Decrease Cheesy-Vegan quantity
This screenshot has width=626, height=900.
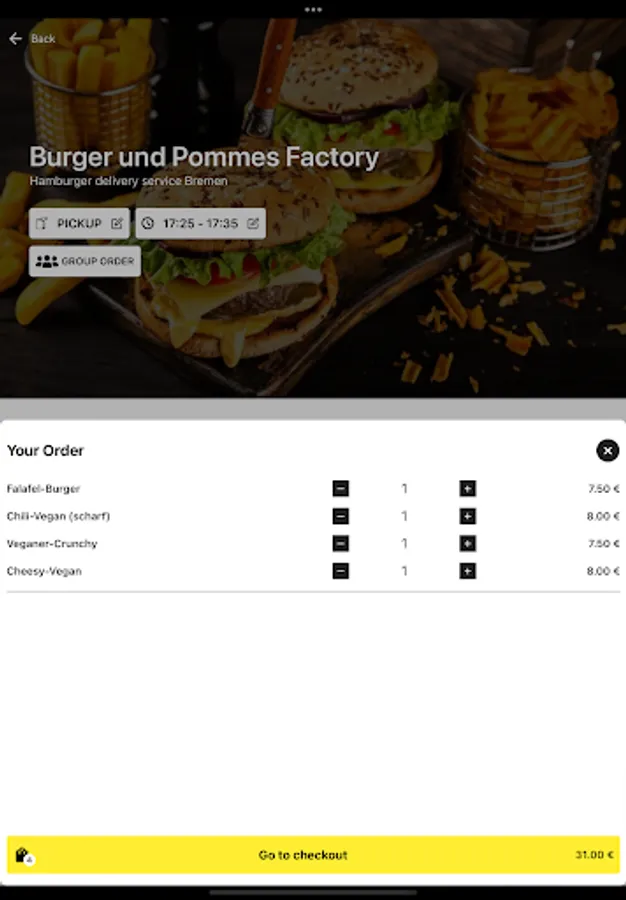pyautogui.click(x=341, y=571)
